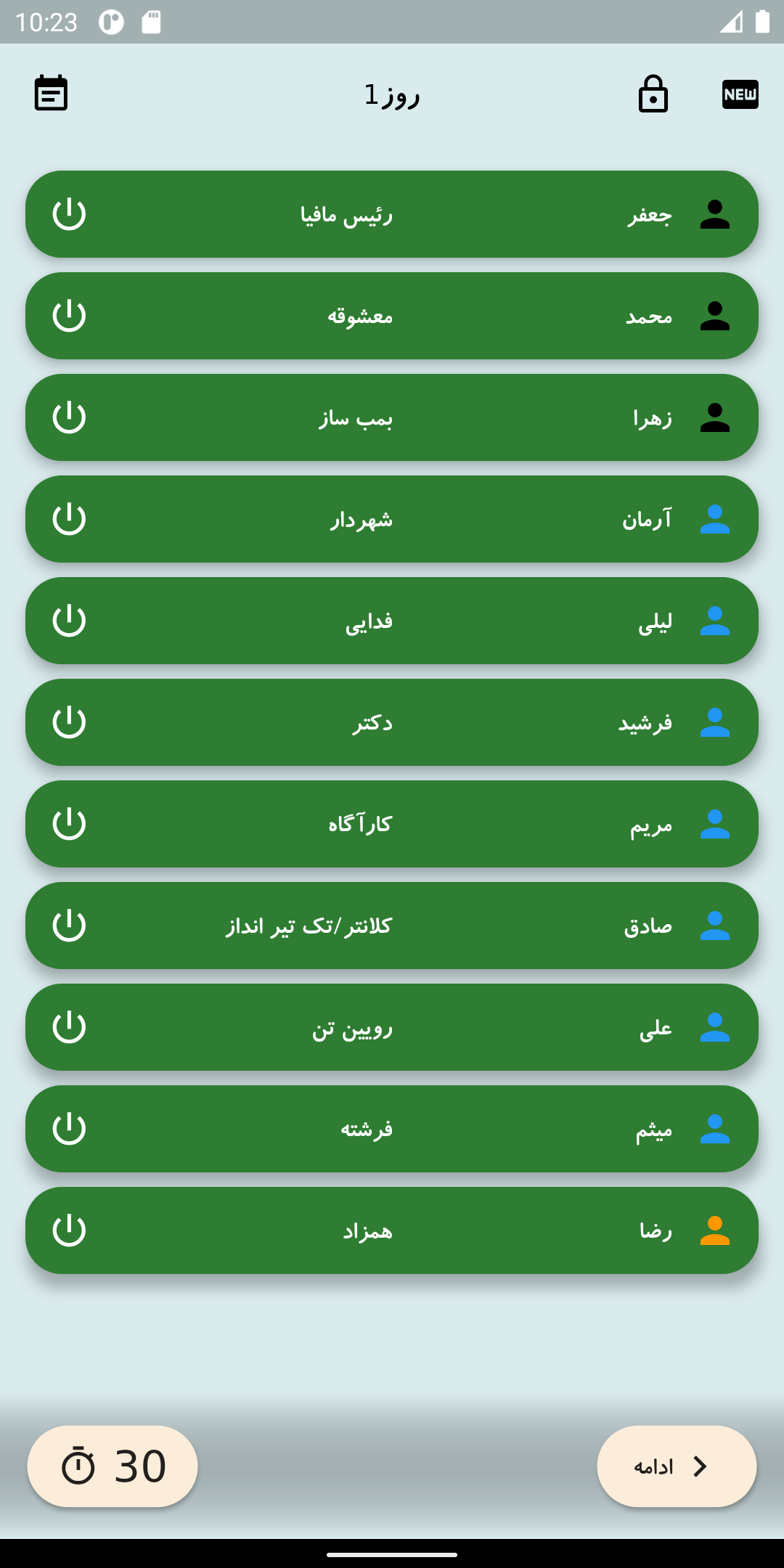Tap میثم's فرشته row card

pos(392,1129)
